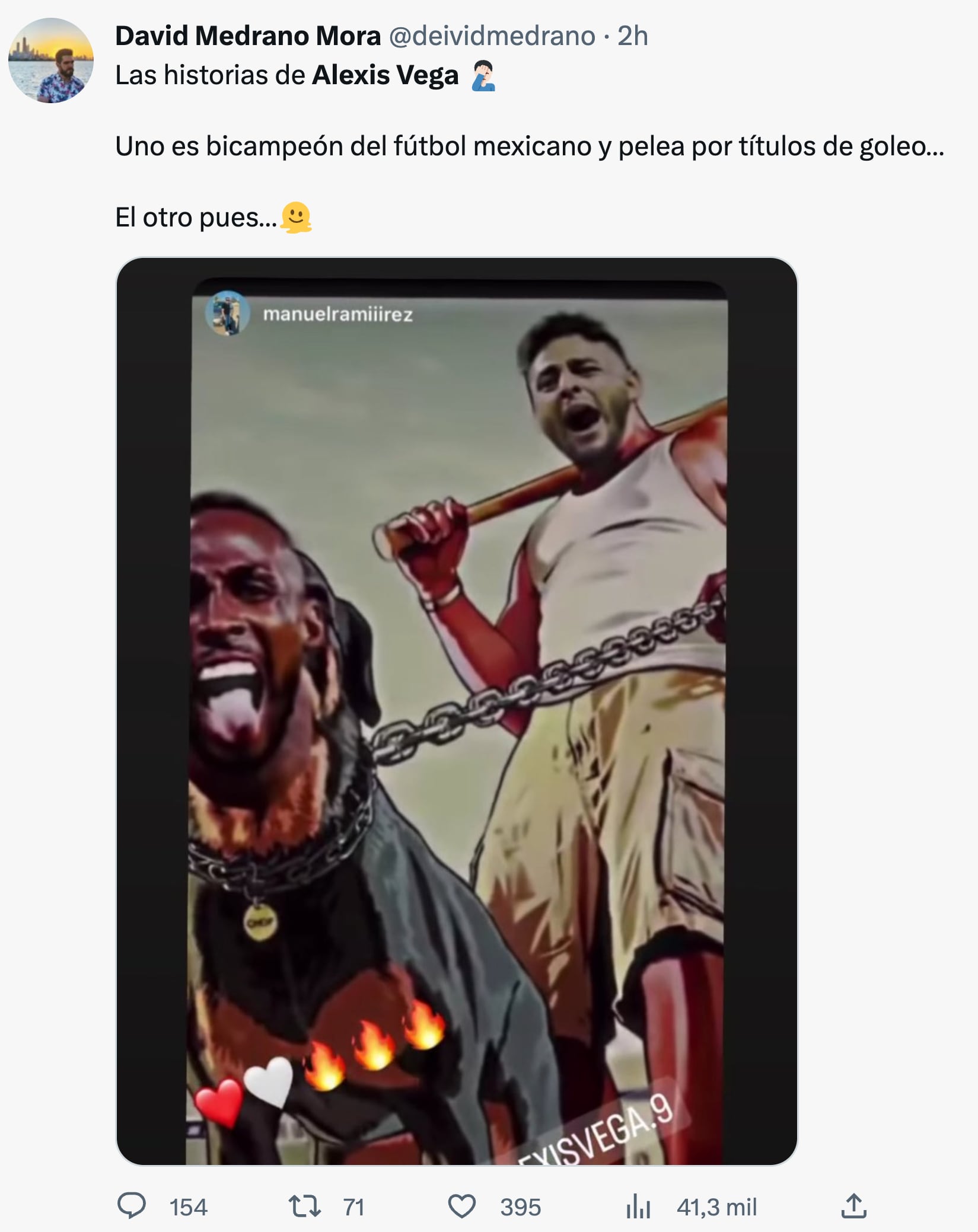Open the attached image in full view
The image size is (978, 1232).
coord(457,711)
